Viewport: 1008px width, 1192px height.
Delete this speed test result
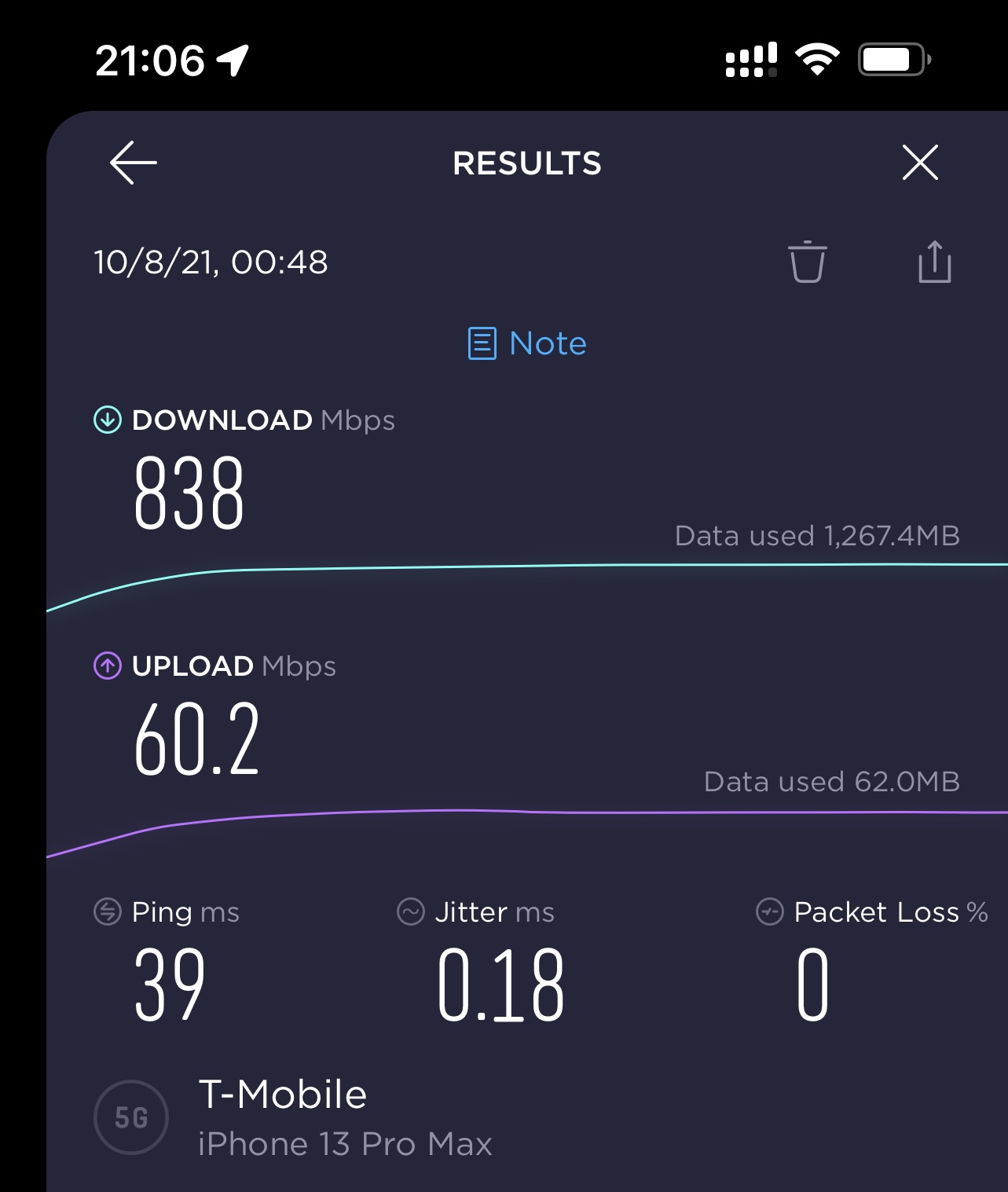(x=807, y=262)
